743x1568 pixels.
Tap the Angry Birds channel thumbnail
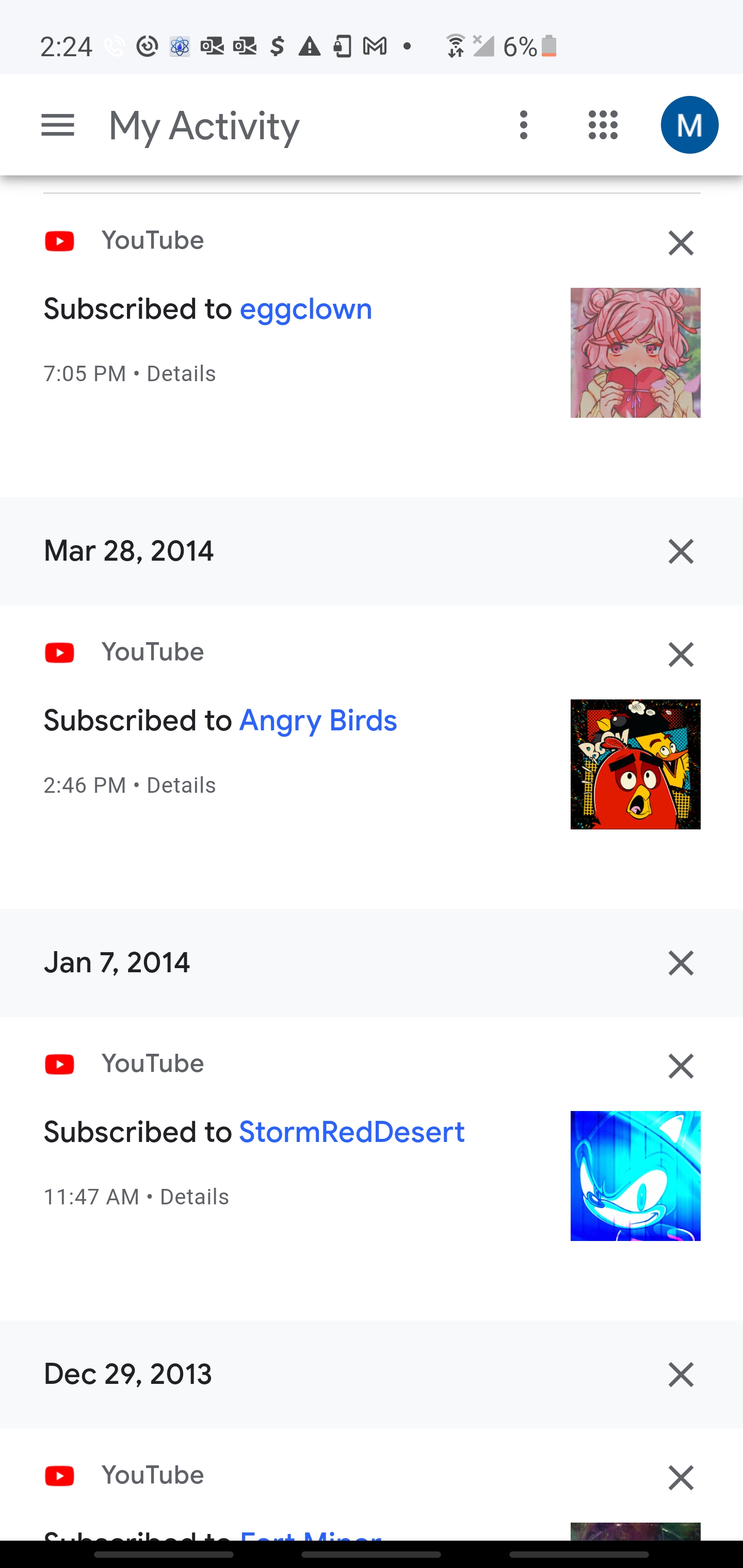pyautogui.click(x=635, y=764)
